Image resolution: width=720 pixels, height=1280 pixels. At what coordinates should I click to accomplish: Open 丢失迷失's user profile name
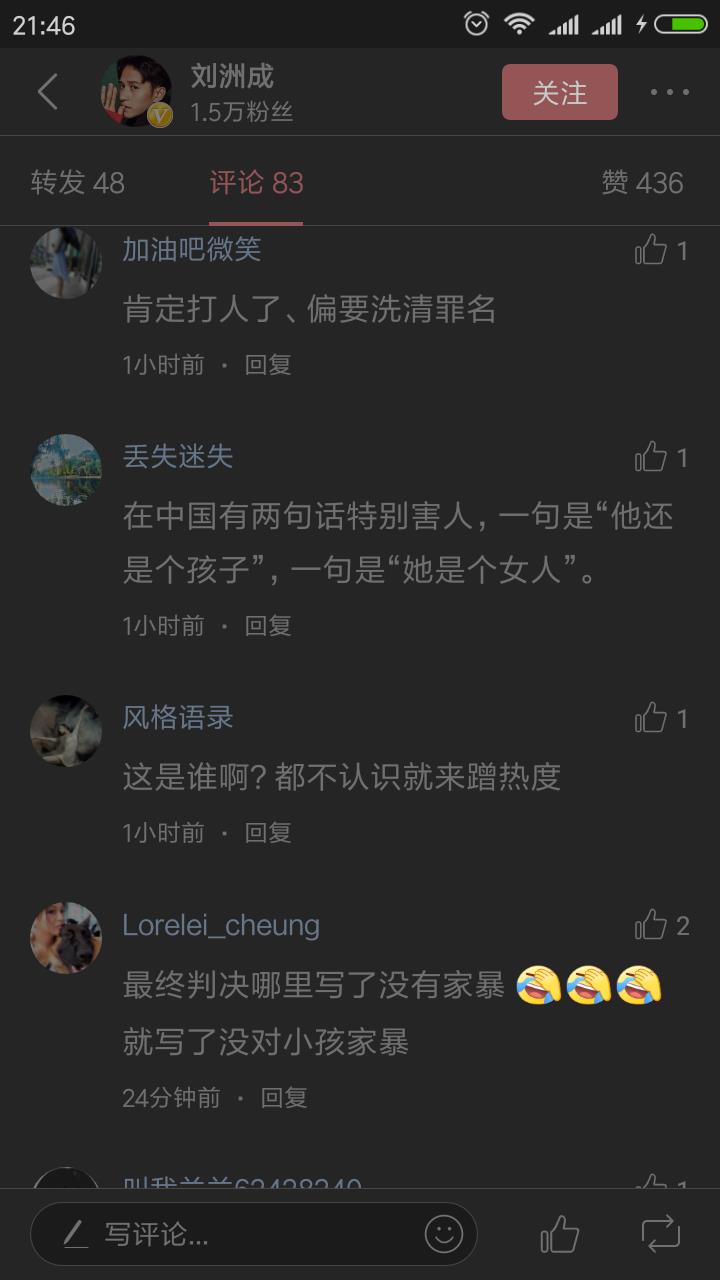178,457
